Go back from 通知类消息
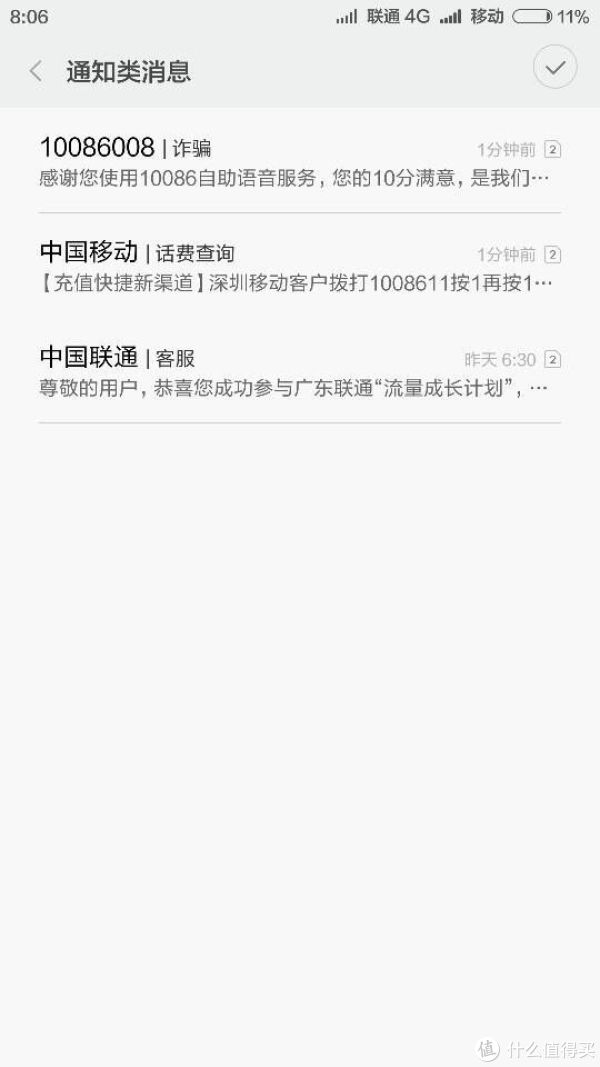Image resolution: width=600 pixels, height=1067 pixels. [x=36, y=71]
